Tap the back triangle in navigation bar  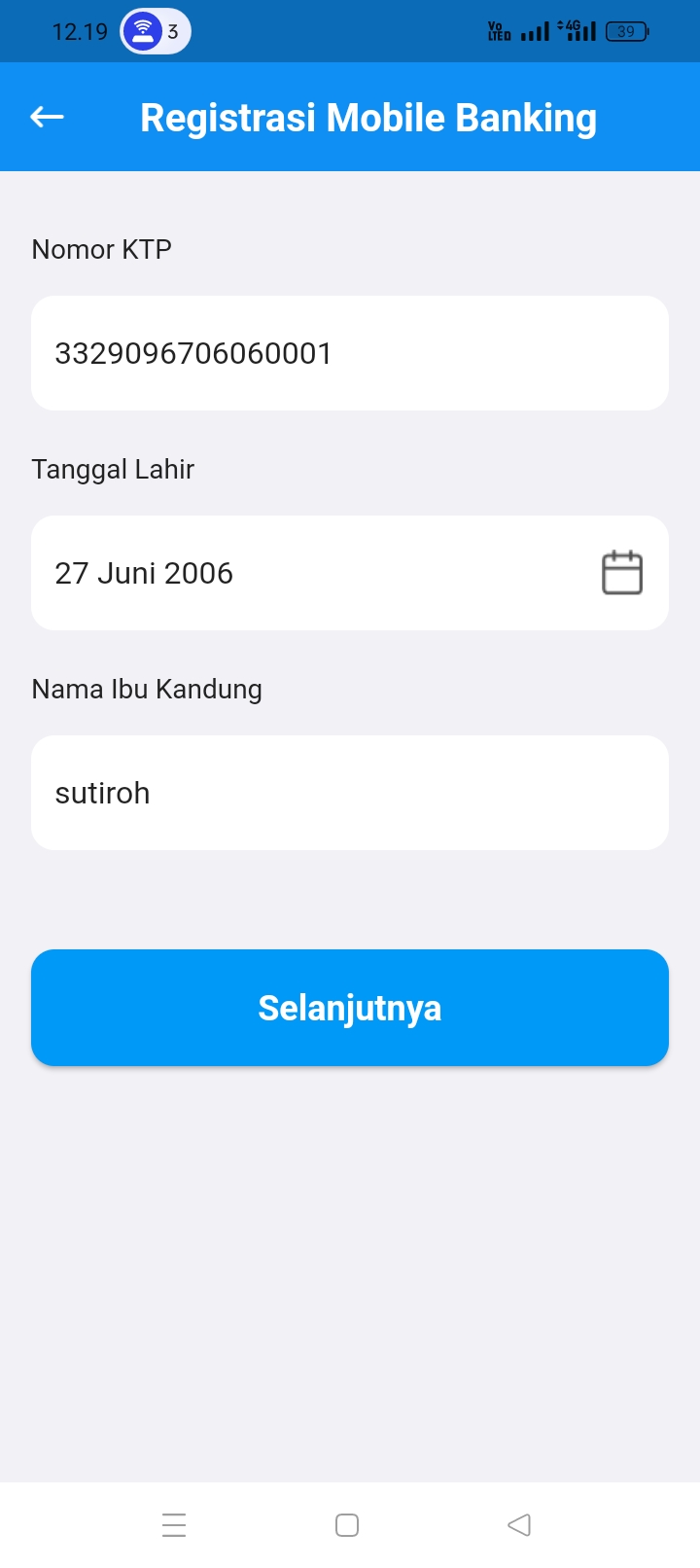click(x=519, y=1525)
